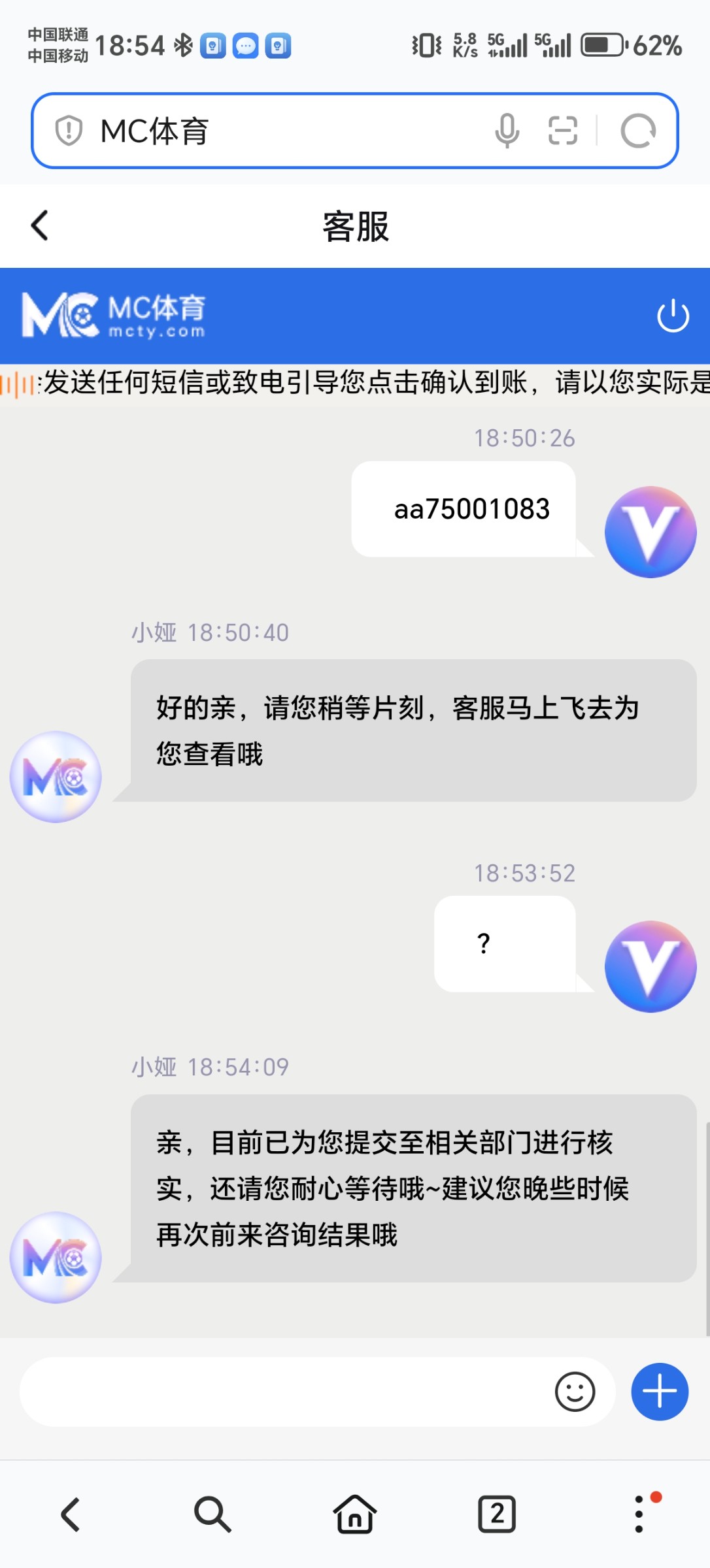Screen dimensions: 710x1568
Task: Go back from the 客服 page
Action: (x=40, y=226)
